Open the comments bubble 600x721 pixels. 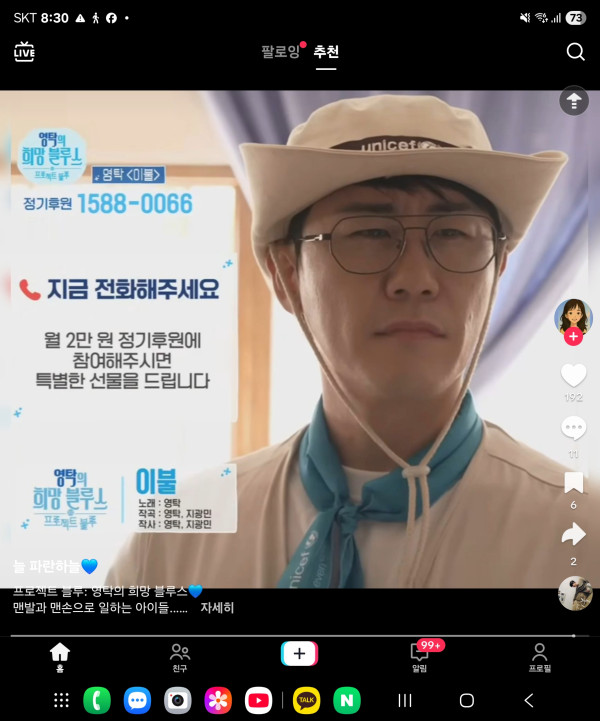(x=573, y=429)
